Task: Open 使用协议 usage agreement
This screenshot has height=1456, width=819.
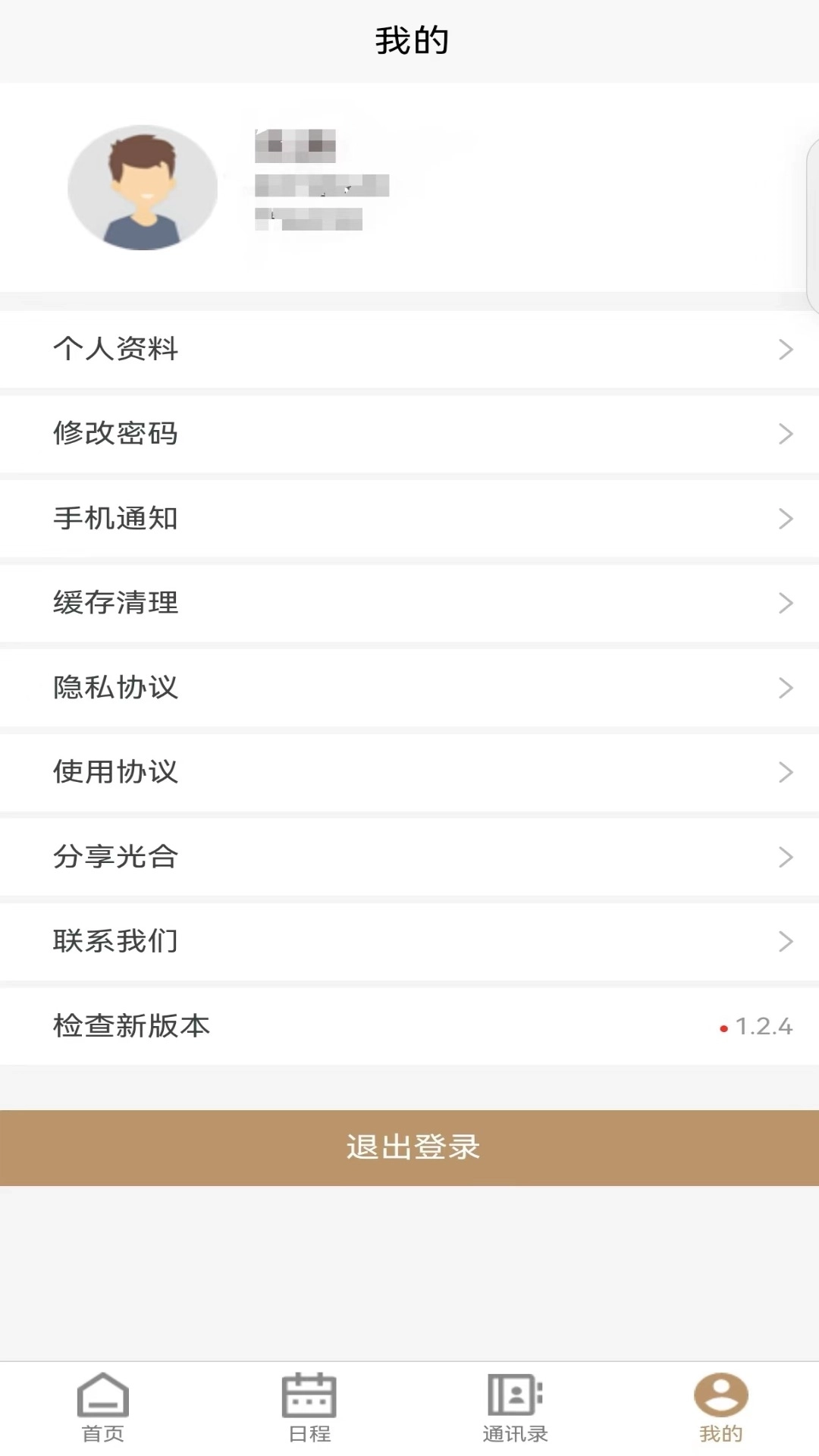Action: [409, 773]
